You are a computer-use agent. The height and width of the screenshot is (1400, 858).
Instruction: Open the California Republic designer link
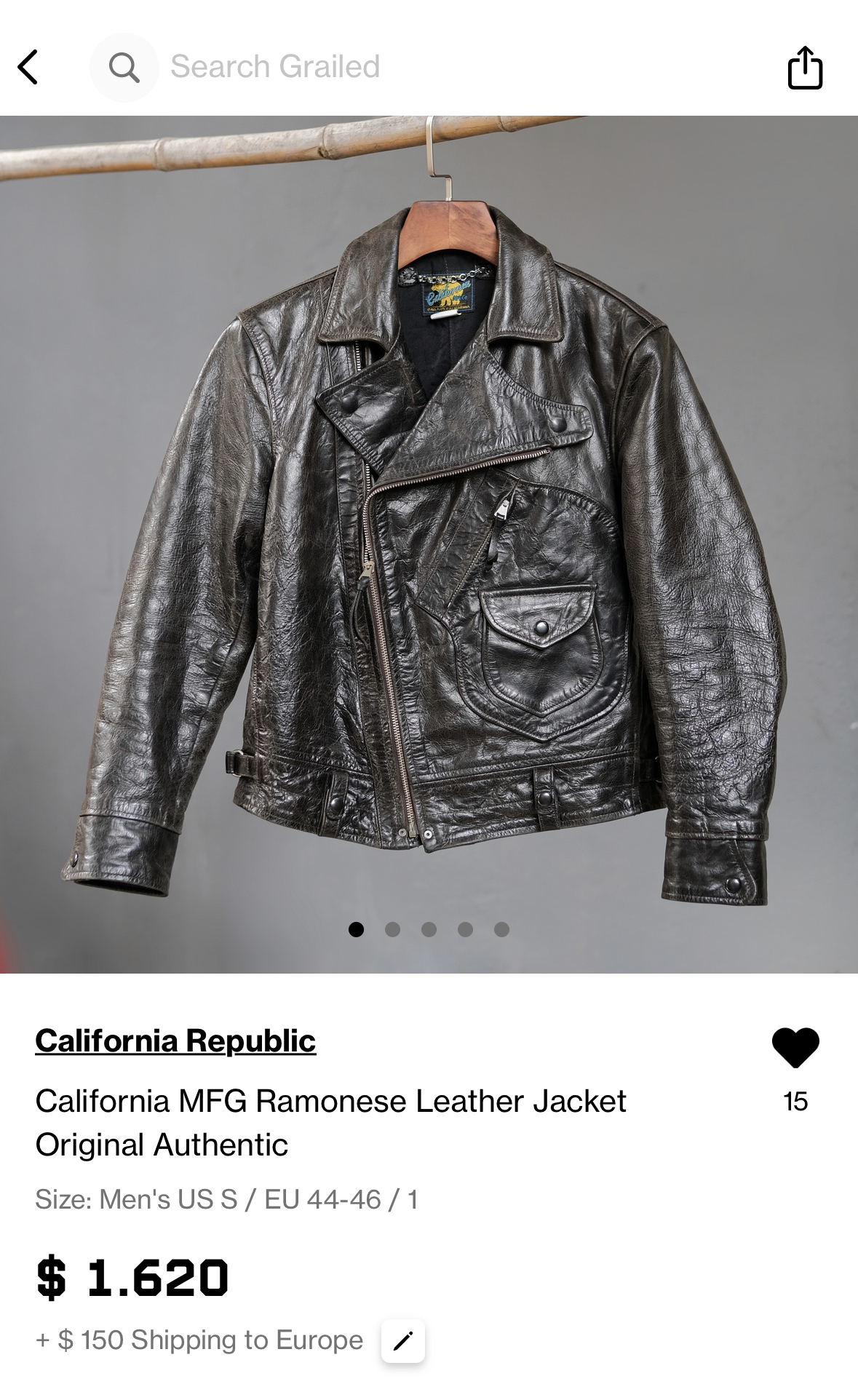point(175,1041)
